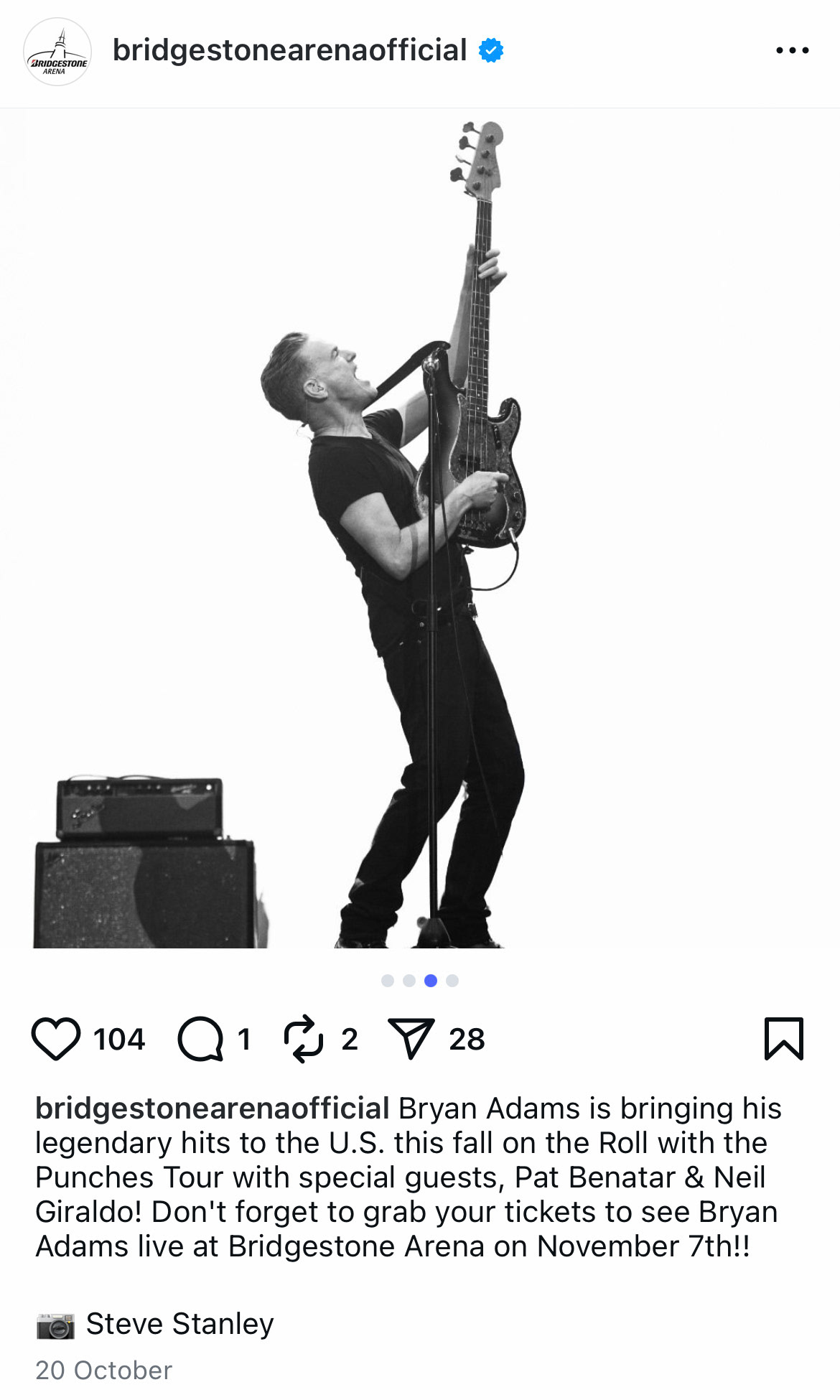Bookmark this post

[784, 1039]
